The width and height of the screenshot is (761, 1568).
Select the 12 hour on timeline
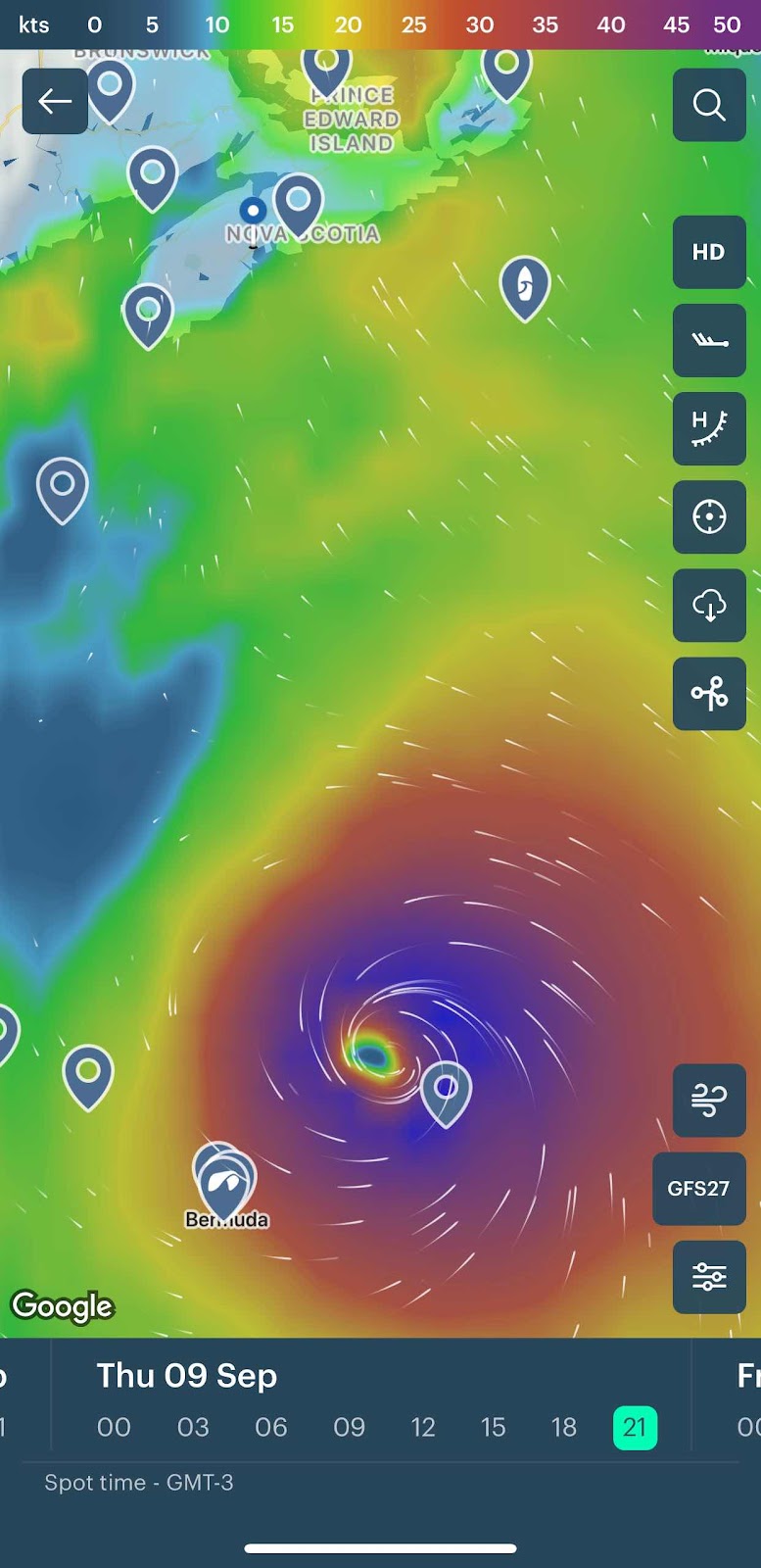tap(423, 1427)
